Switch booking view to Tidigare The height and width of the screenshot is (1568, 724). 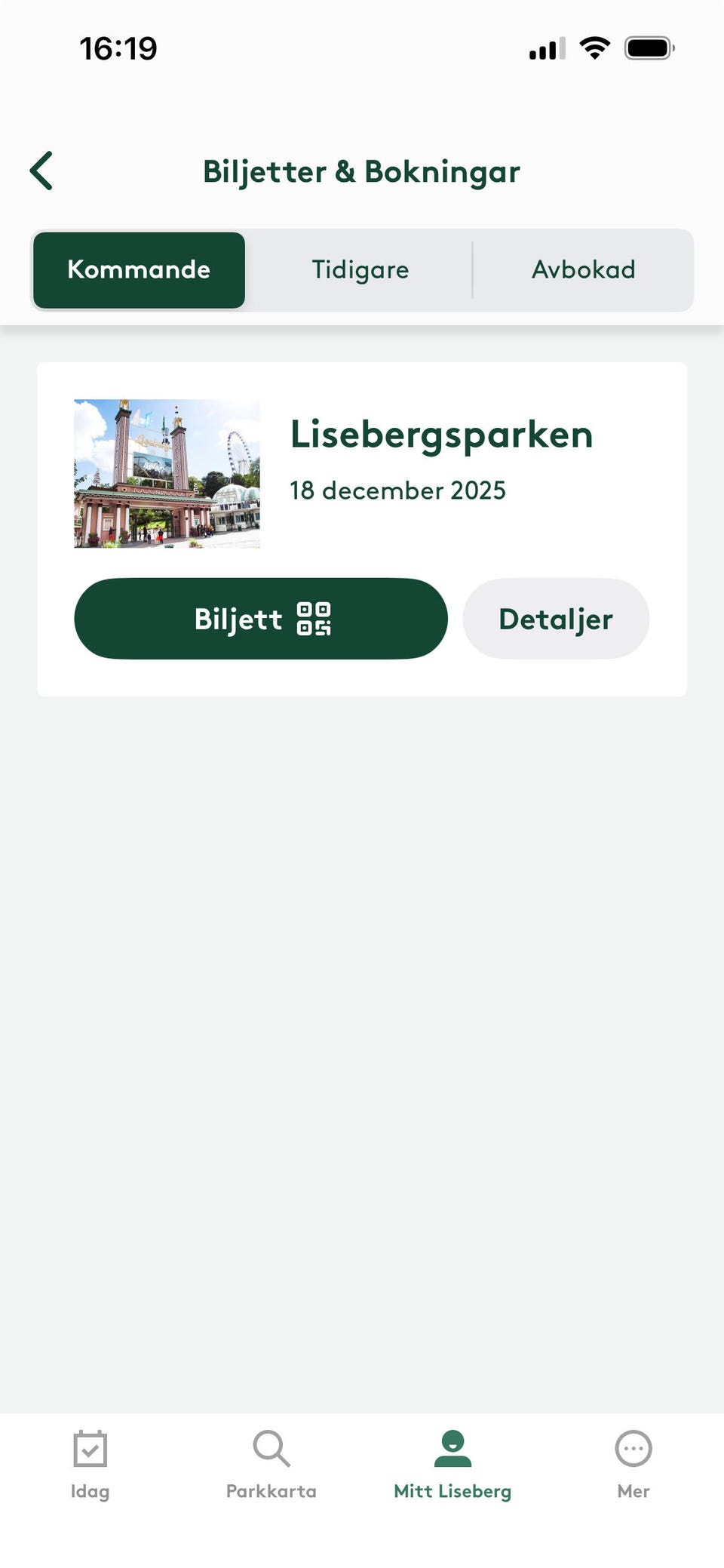(x=360, y=269)
